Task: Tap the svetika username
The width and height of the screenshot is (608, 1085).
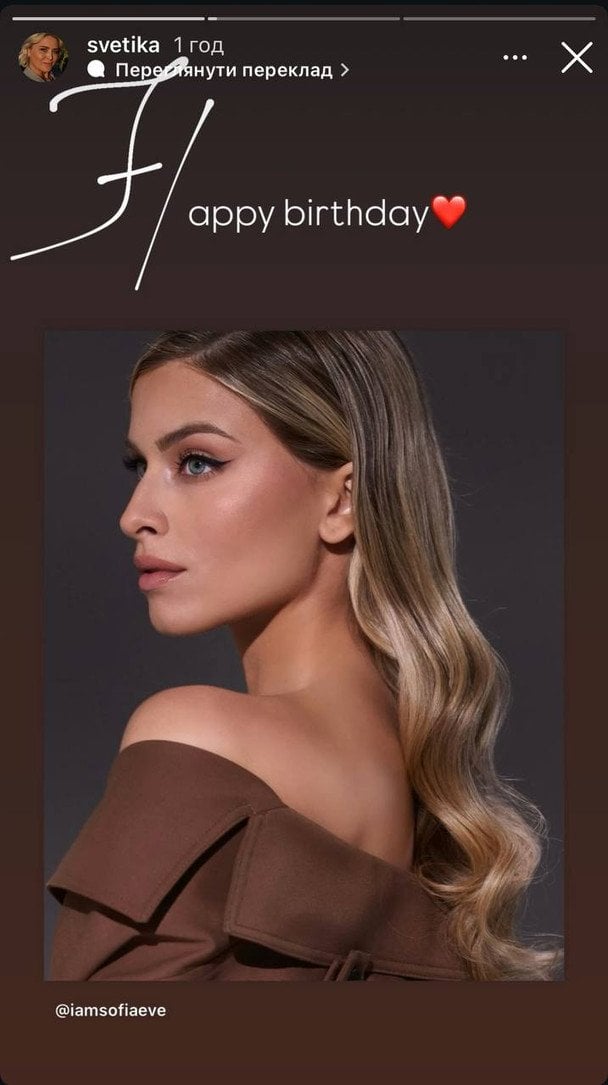Action: click(124, 46)
